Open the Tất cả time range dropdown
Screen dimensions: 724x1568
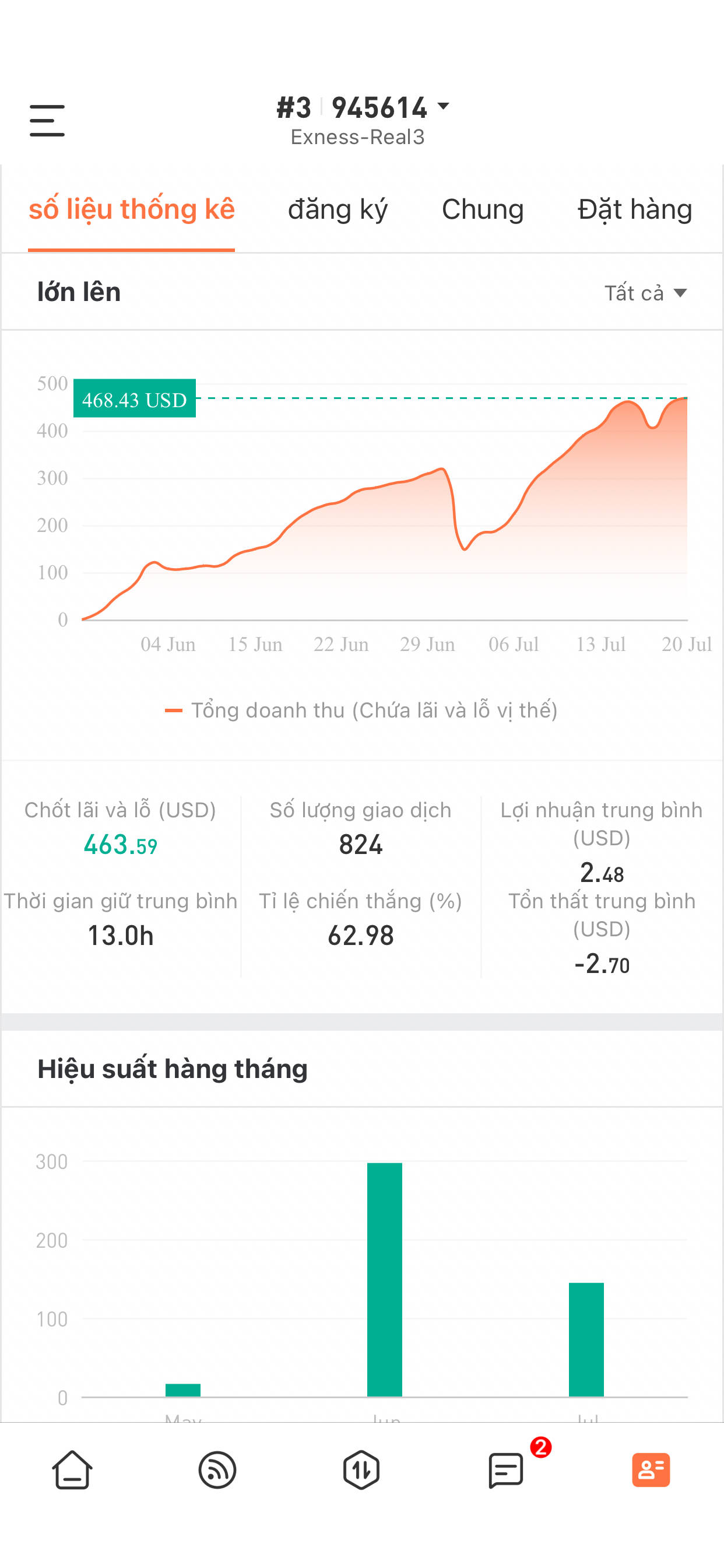[645, 293]
